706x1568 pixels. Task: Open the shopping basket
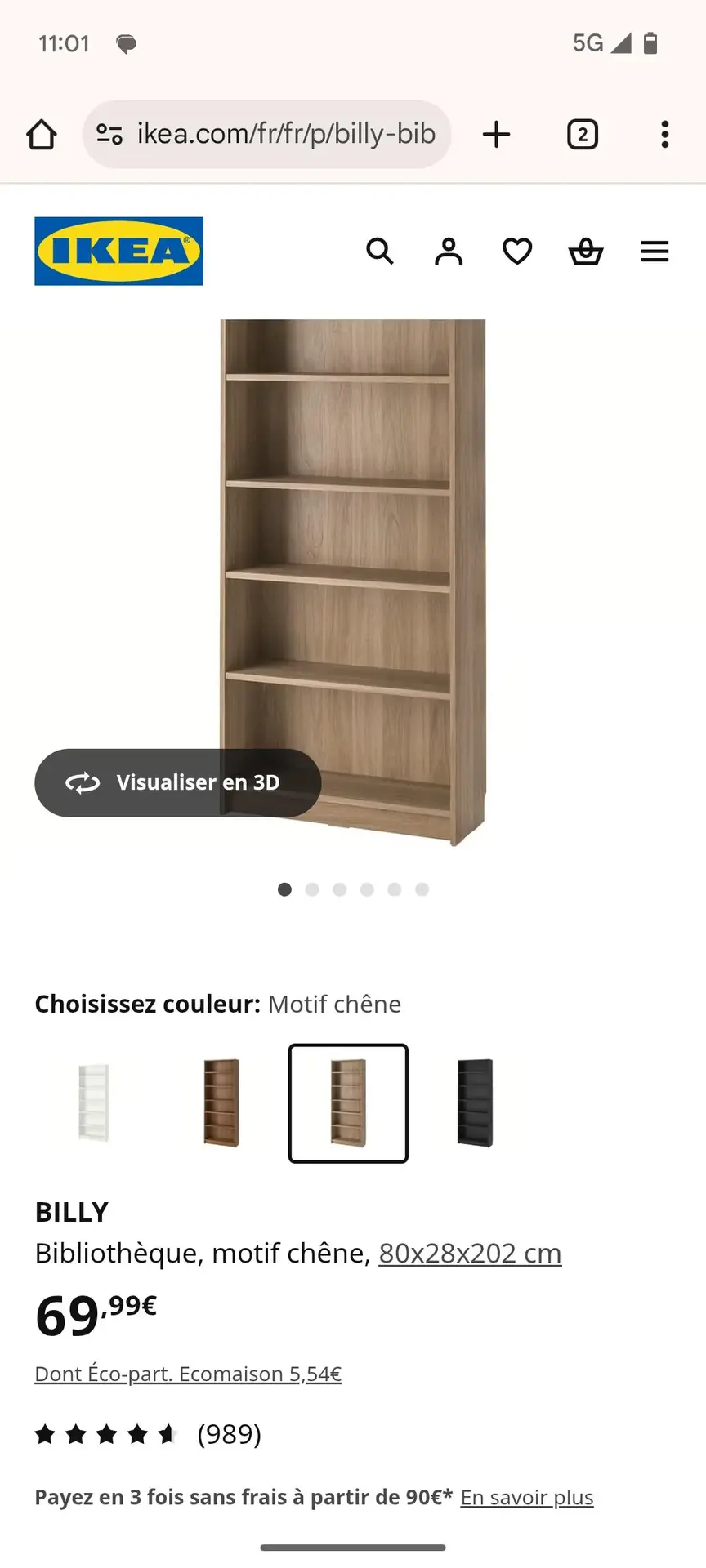[585, 252]
